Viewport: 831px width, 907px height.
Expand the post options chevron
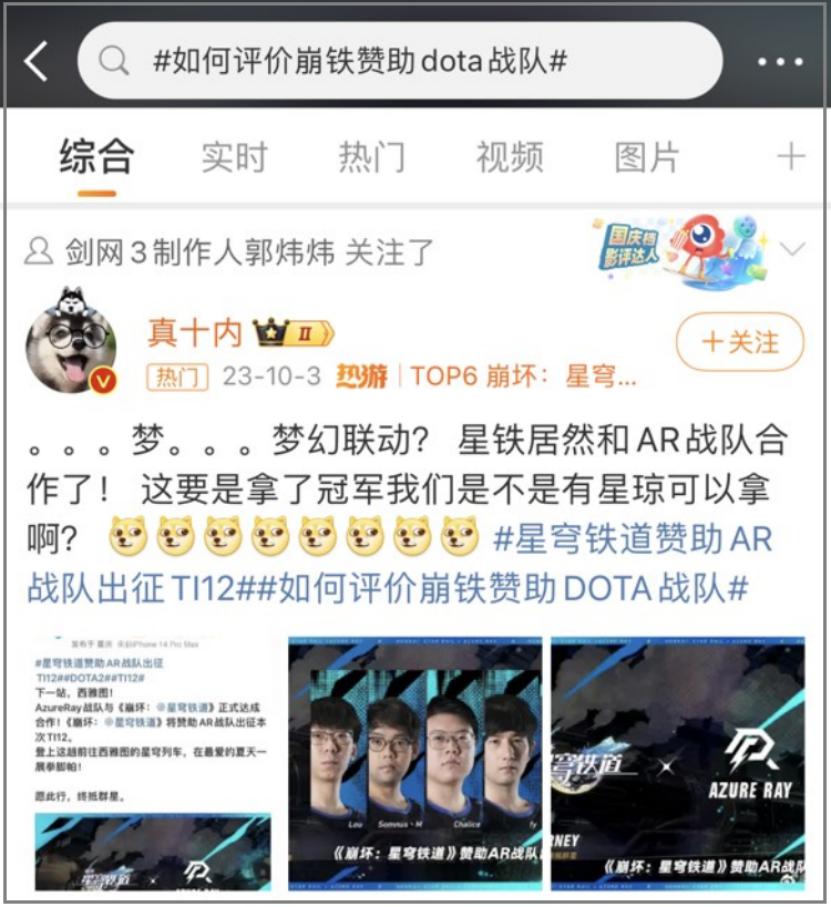791,249
